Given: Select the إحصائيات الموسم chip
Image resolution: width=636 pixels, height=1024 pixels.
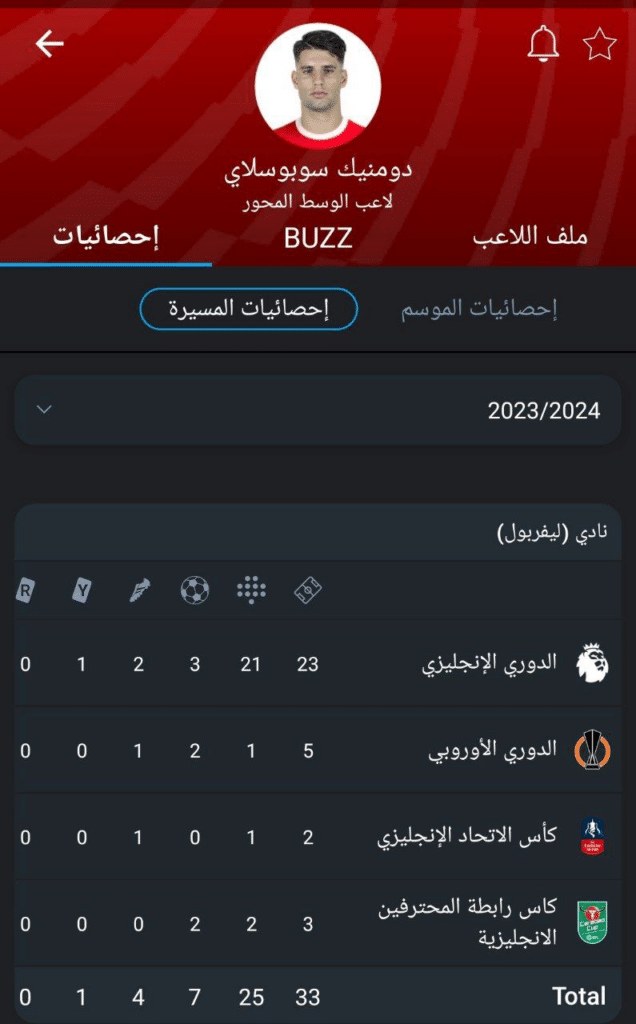Looking at the screenshot, I should pyautogui.click(x=478, y=308).
